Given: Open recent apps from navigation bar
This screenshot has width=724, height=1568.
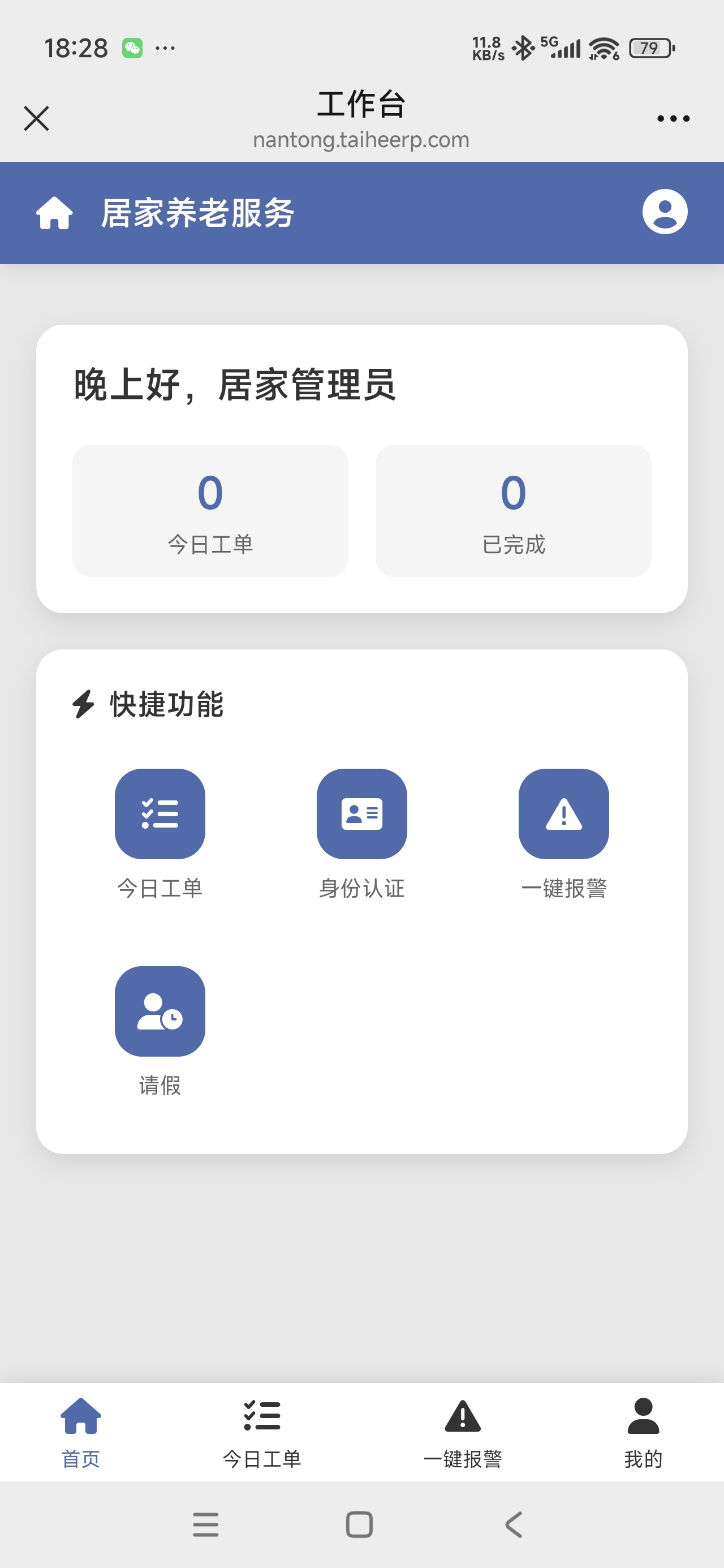Looking at the screenshot, I should (x=206, y=1524).
